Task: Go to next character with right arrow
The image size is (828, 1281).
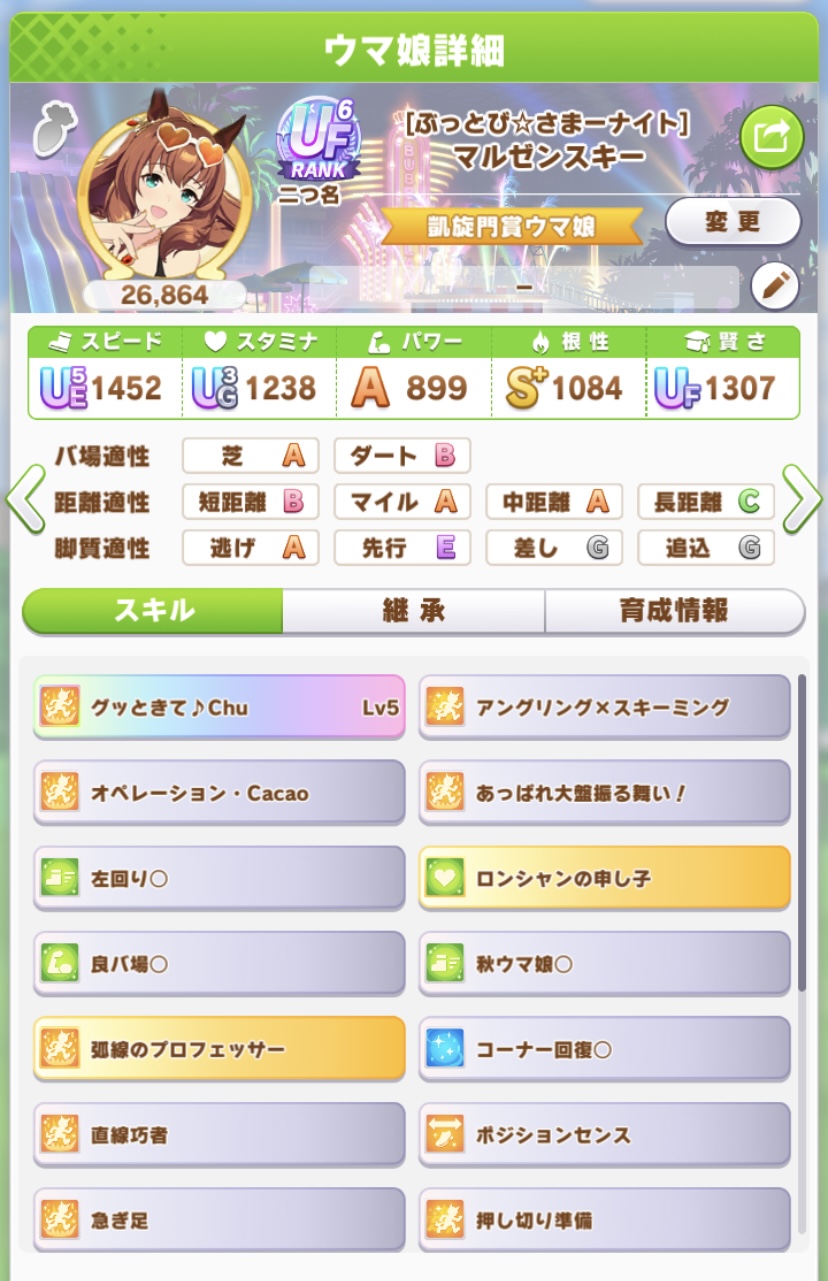Action: click(x=802, y=499)
